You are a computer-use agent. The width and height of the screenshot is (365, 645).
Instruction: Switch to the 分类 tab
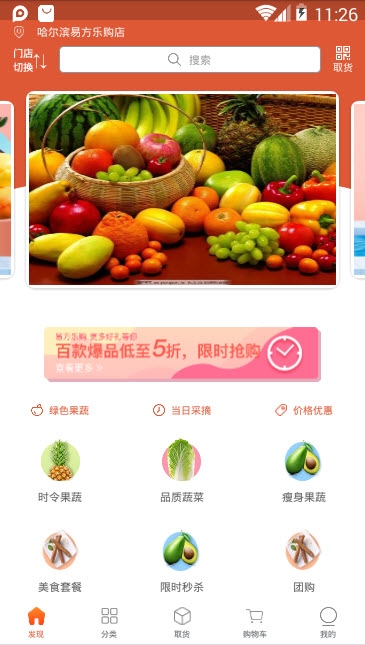tap(109, 622)
